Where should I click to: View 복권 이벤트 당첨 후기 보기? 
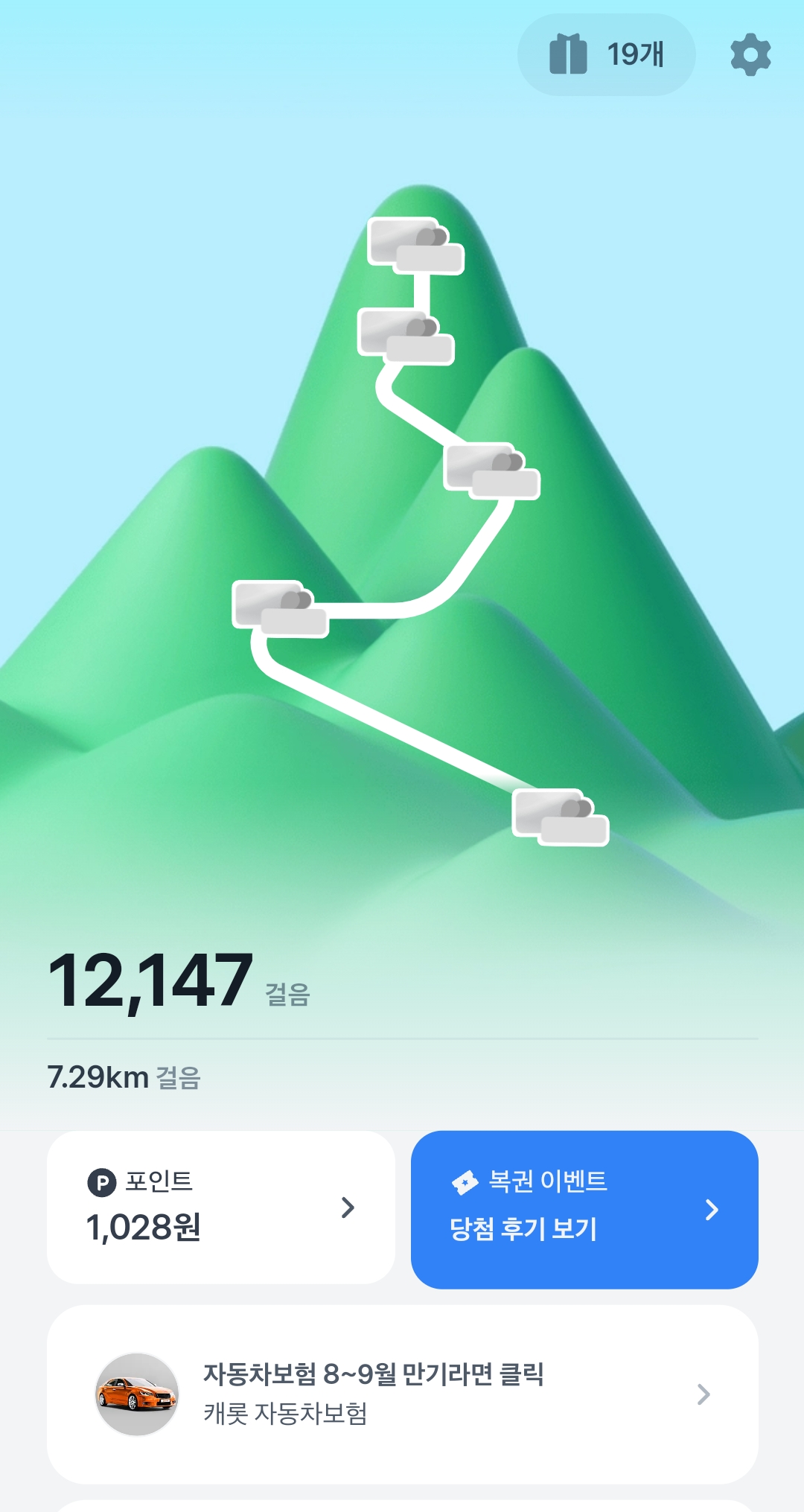pos(584,1209)
